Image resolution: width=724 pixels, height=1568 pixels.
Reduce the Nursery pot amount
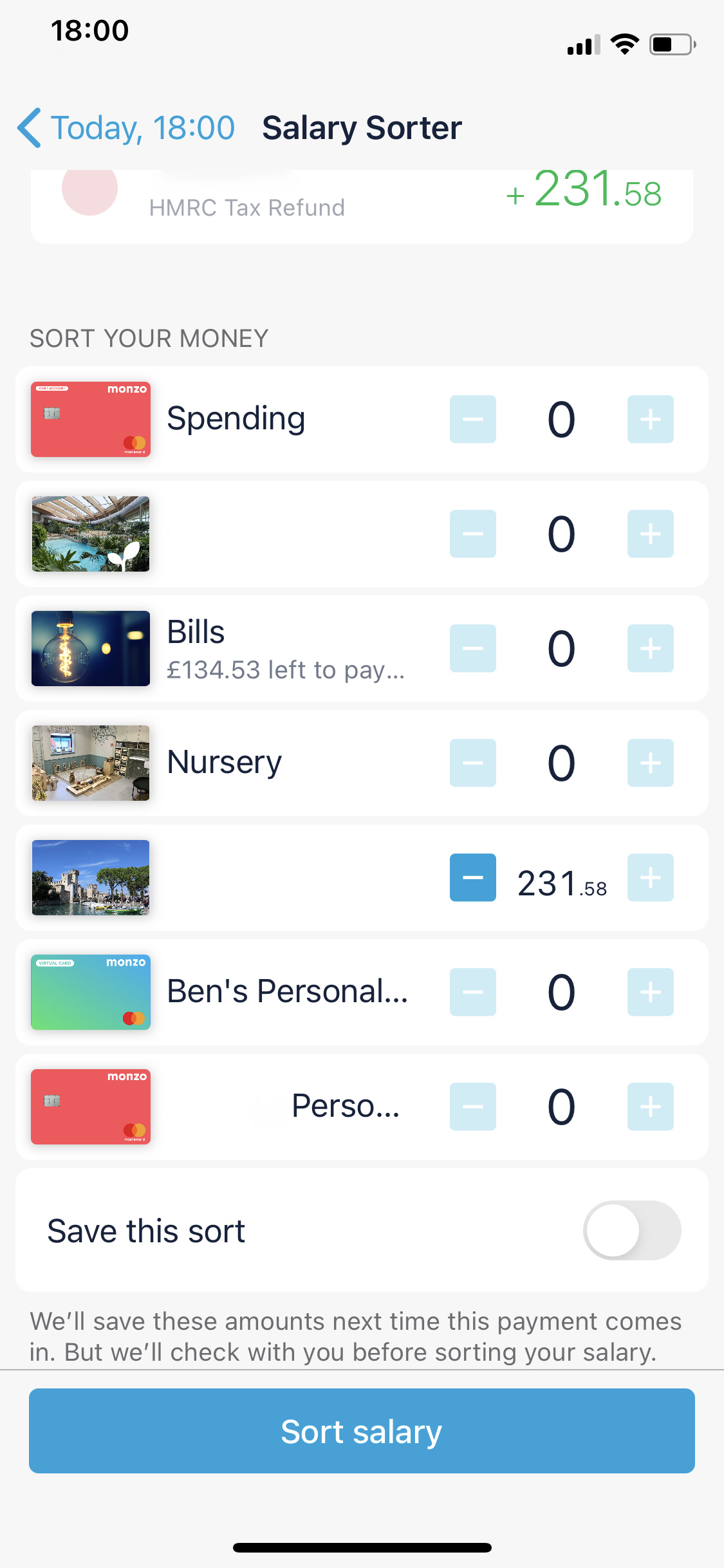[472, 763]
